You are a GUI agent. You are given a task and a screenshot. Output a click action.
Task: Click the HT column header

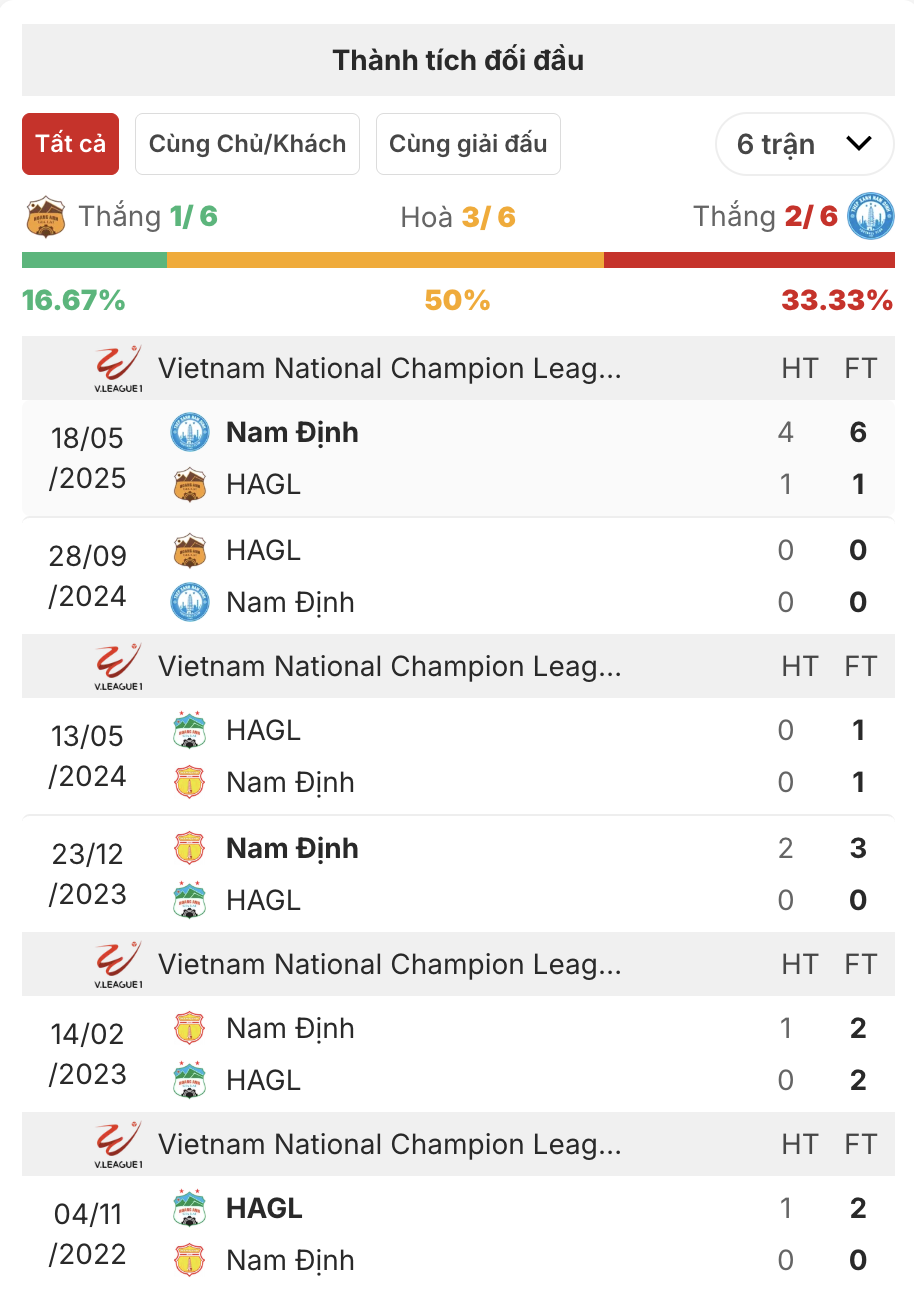coord(799,368)
